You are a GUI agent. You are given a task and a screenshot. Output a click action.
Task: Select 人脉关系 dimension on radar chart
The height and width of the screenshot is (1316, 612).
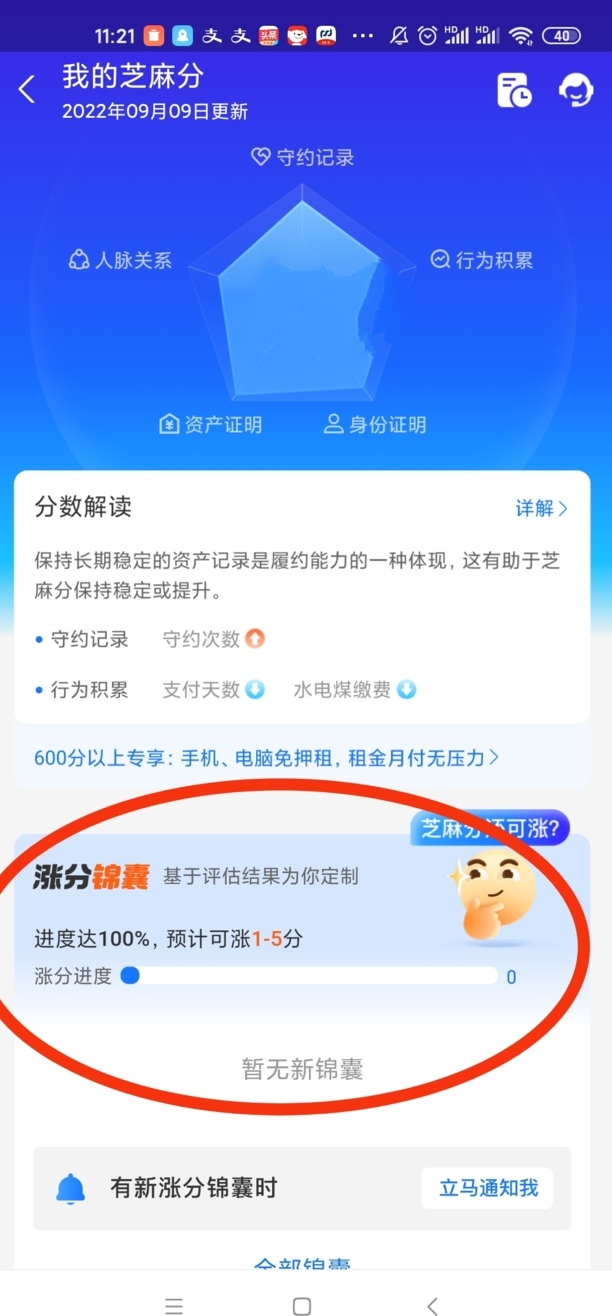[x=120, y=260]
